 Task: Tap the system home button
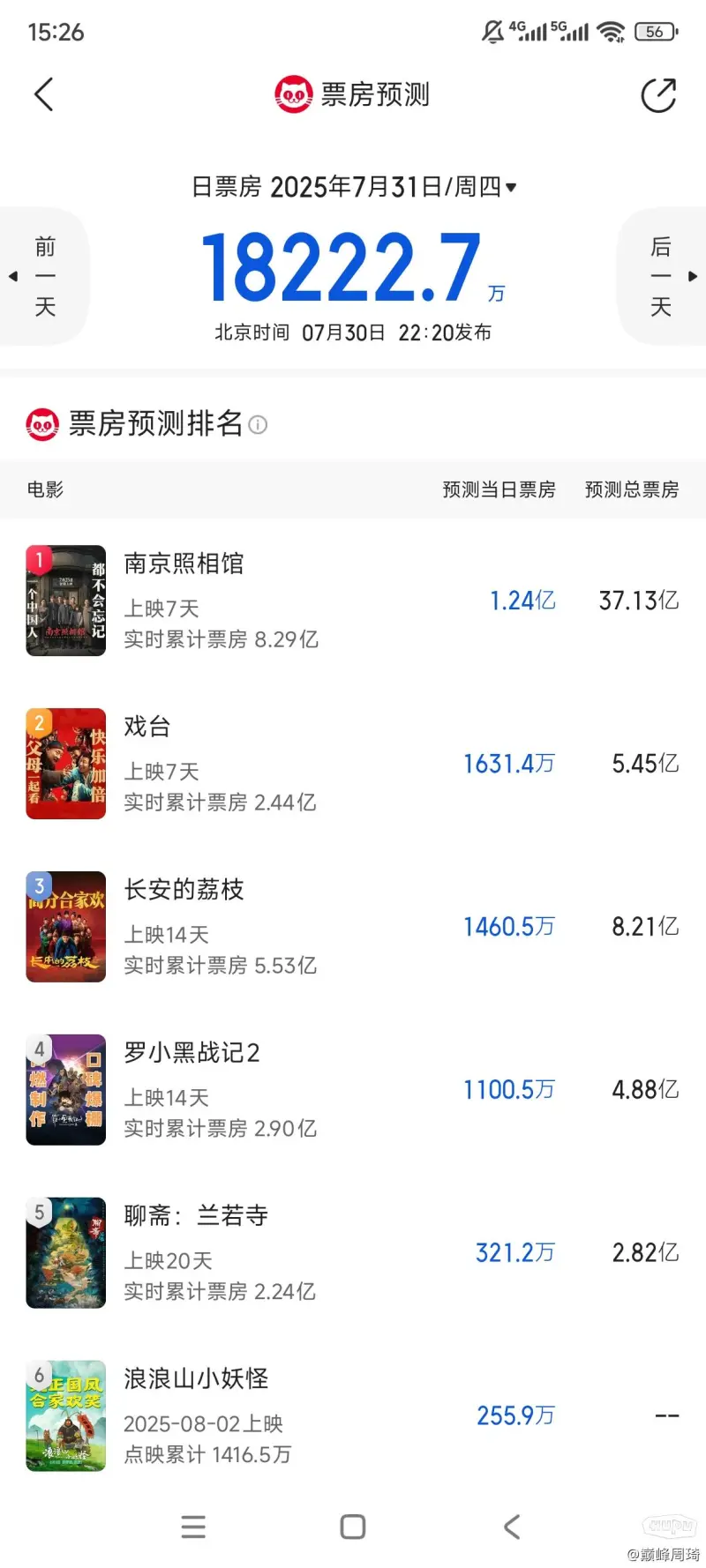(x=353, y=1527)
